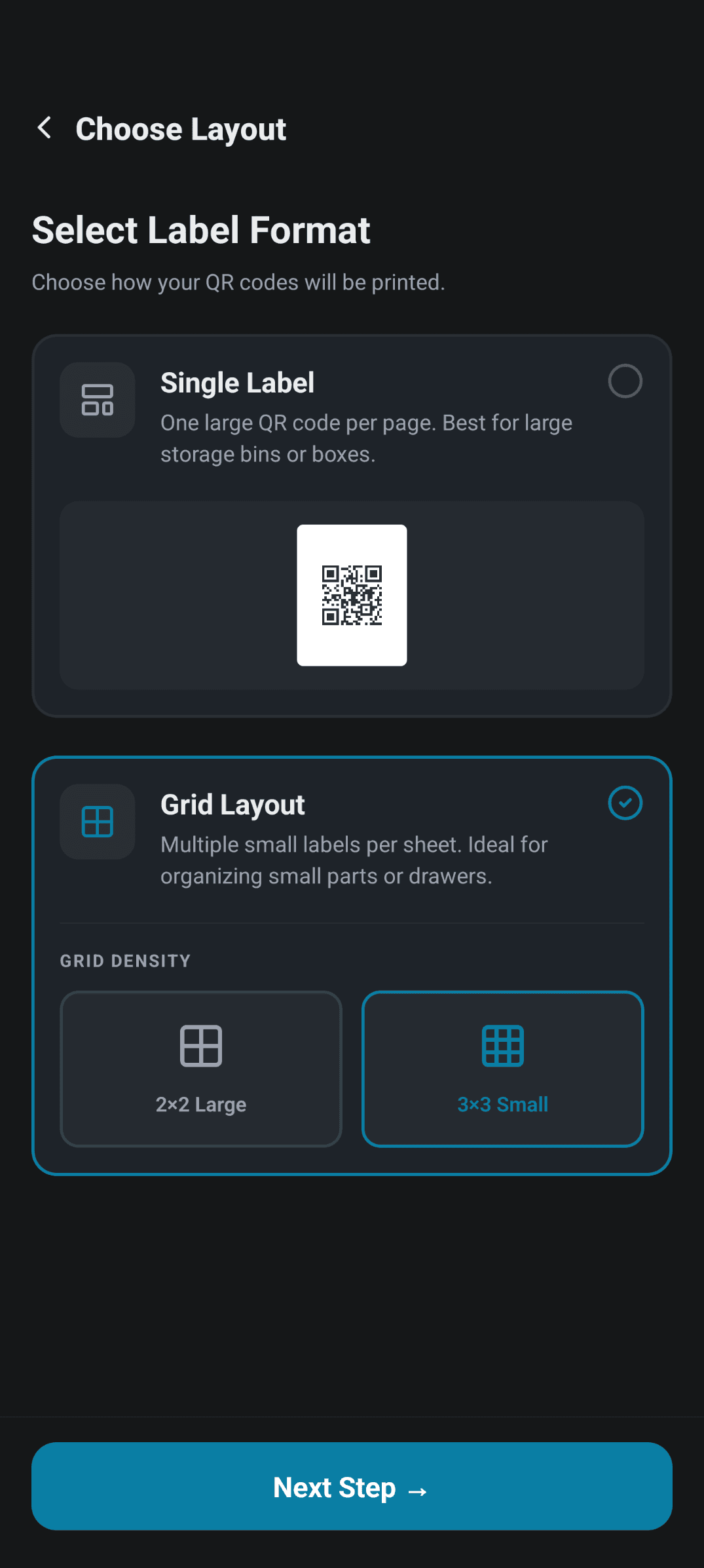
Task: Click the GRID DENSITY section label
Action: [125, 961]
